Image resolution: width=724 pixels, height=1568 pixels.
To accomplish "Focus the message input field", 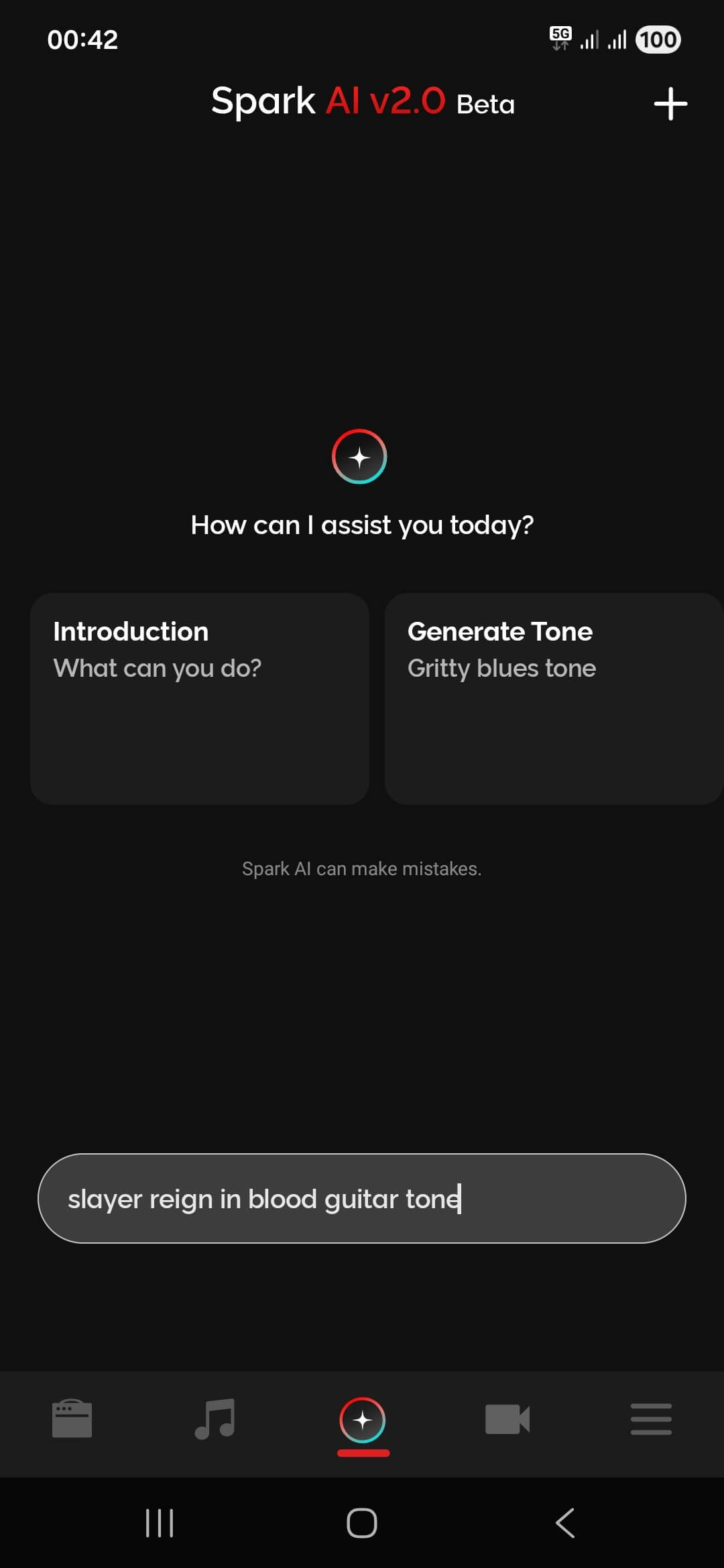I will coord(362,1198).
